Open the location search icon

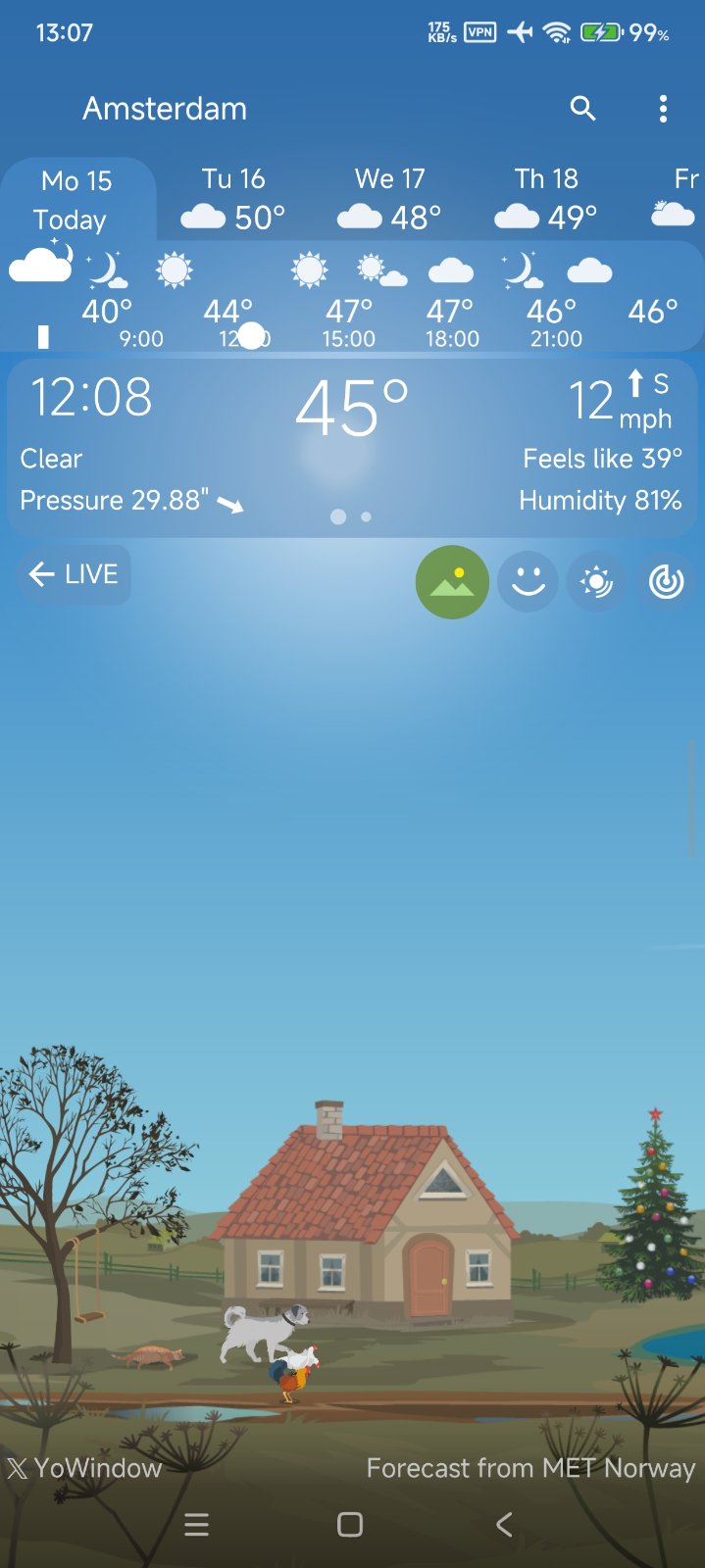coord(582,109)
